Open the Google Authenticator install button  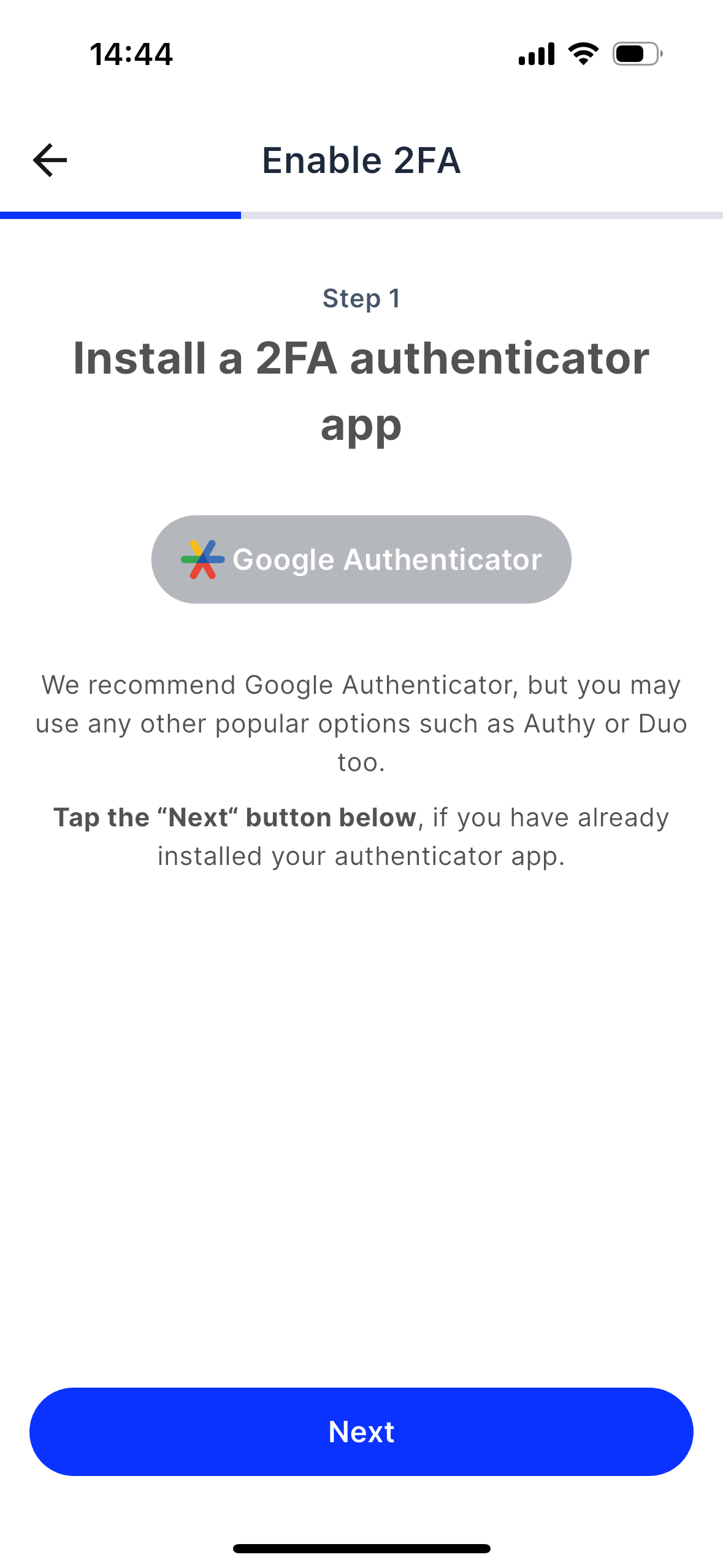(361, 559)
